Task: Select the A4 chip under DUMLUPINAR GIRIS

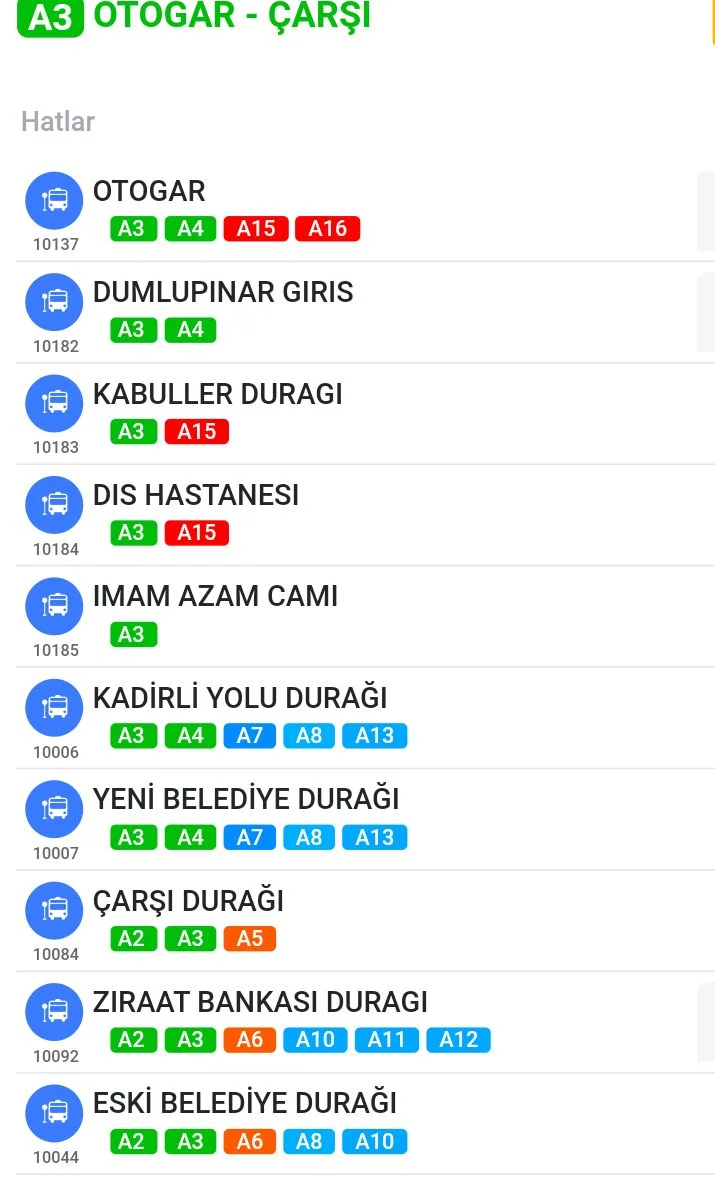Action: pos(190,330)
